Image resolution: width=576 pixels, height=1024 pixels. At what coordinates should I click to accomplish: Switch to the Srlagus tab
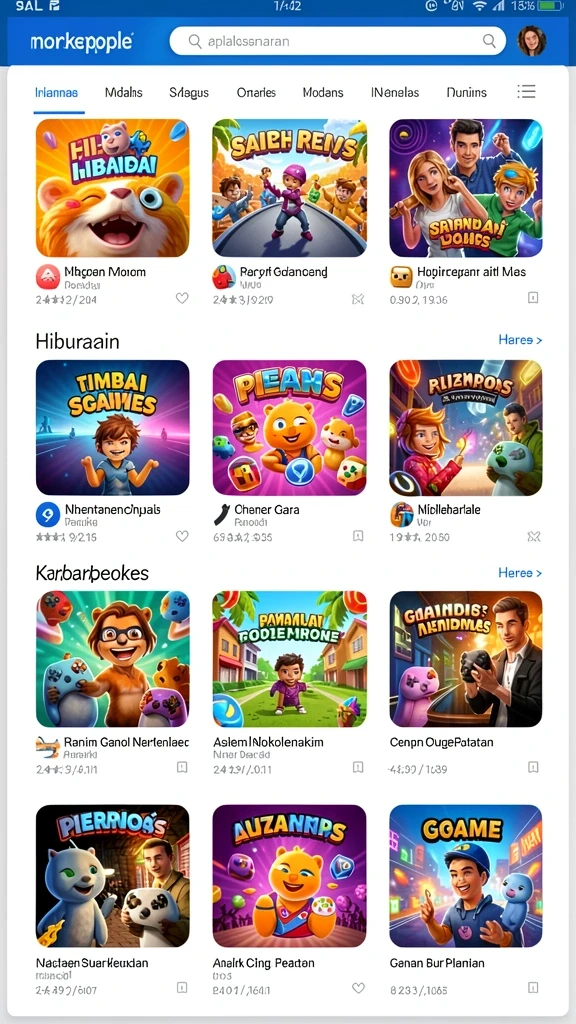[x=189, y=93]
